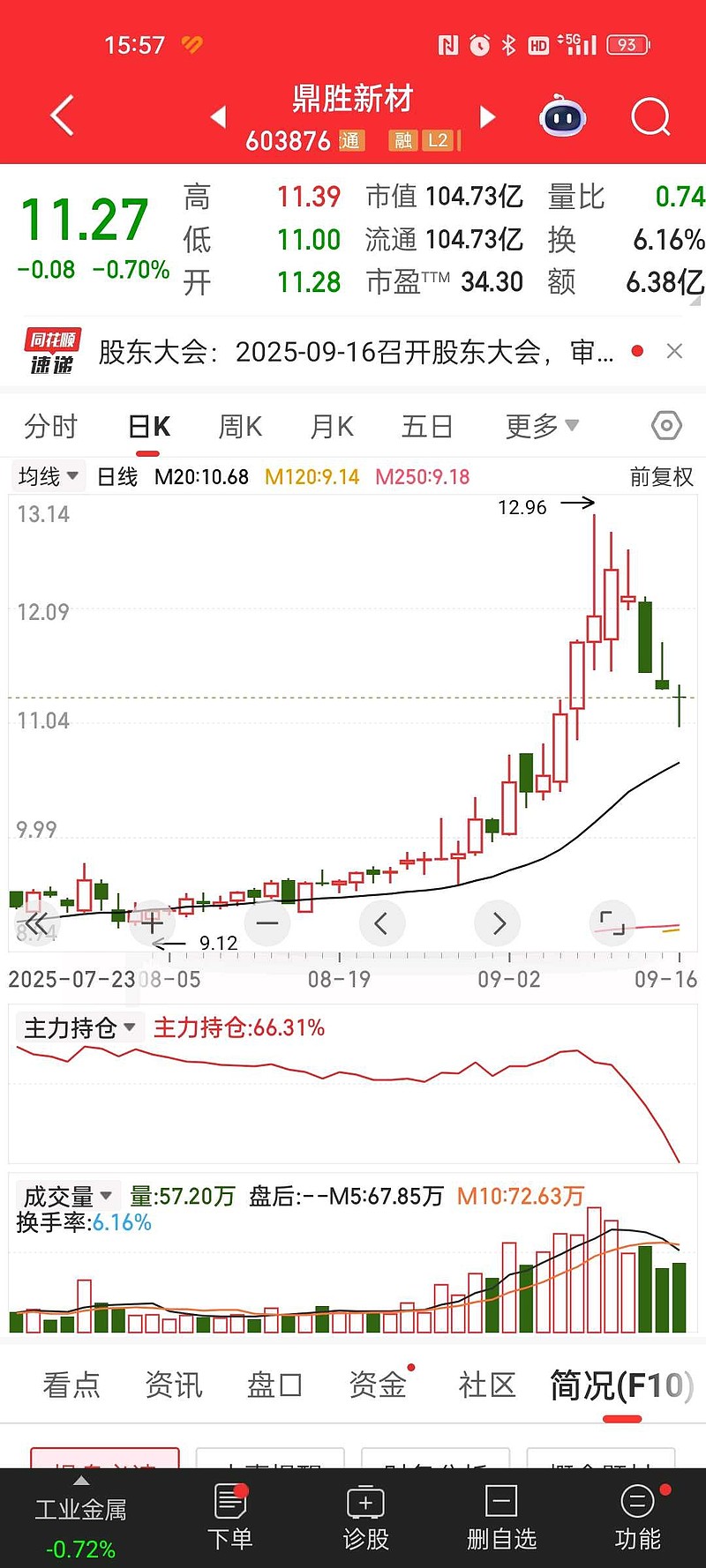706x1568 pixels.
Task: Expand the chart to fullscreen
Action: point(612,923)
